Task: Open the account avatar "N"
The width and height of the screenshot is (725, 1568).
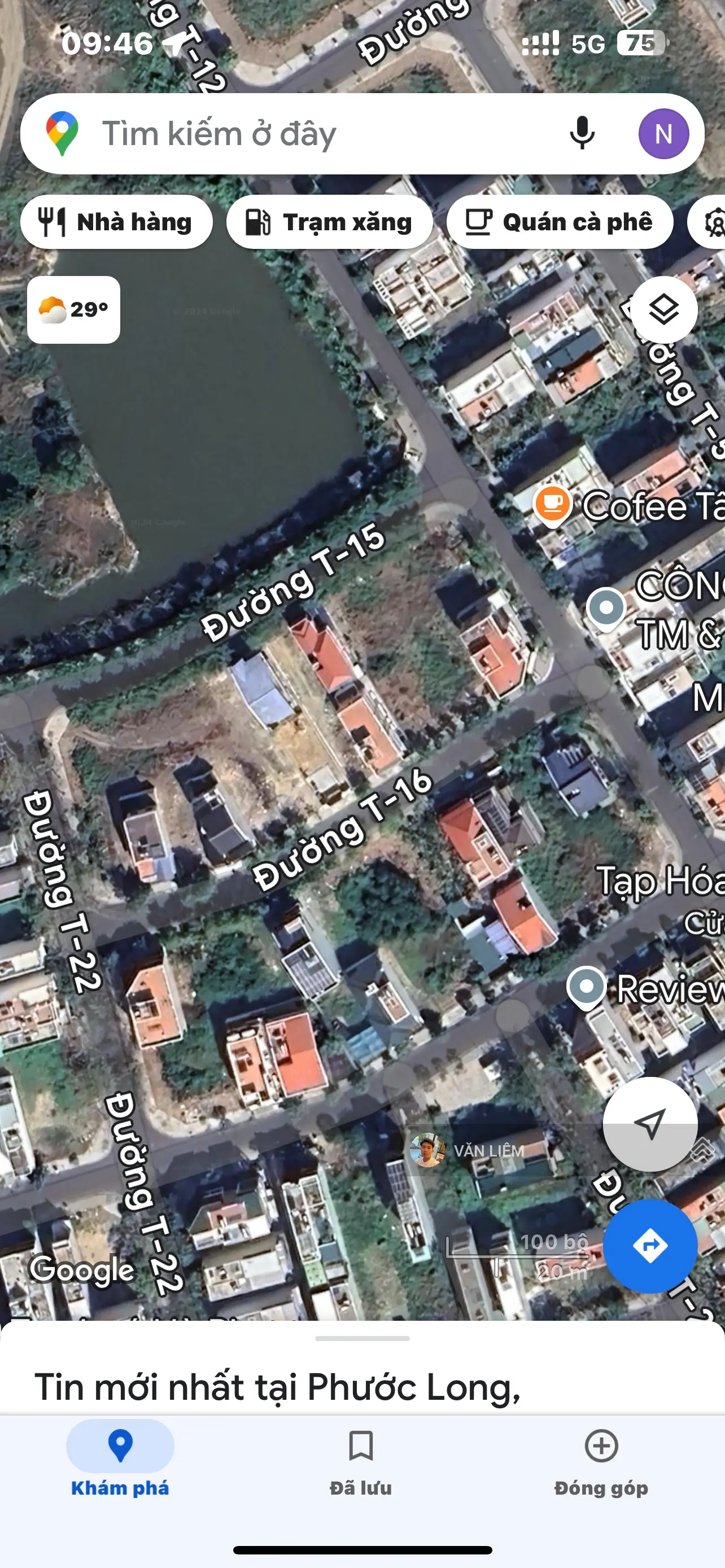Action: [663, 134]
